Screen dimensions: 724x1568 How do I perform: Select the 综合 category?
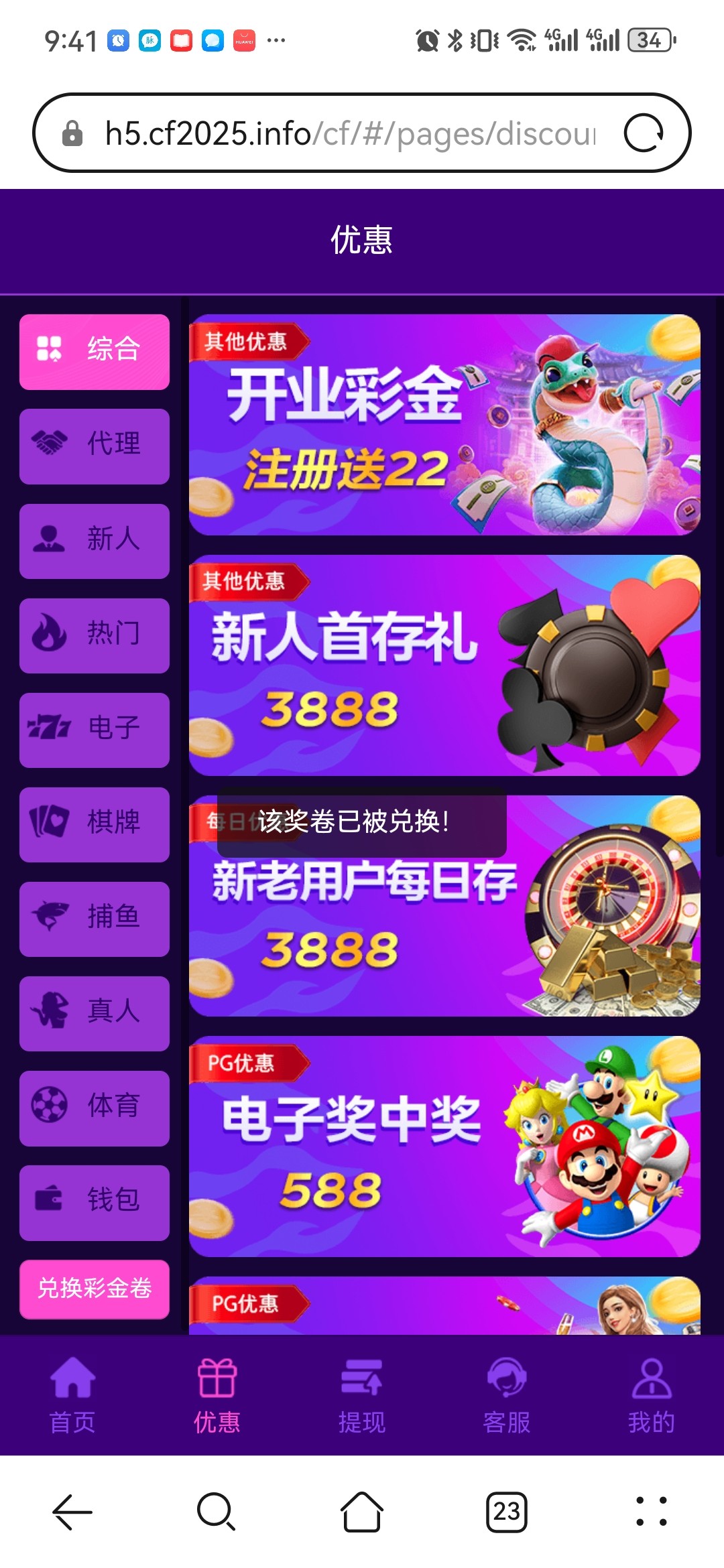(x=95, y=351)
